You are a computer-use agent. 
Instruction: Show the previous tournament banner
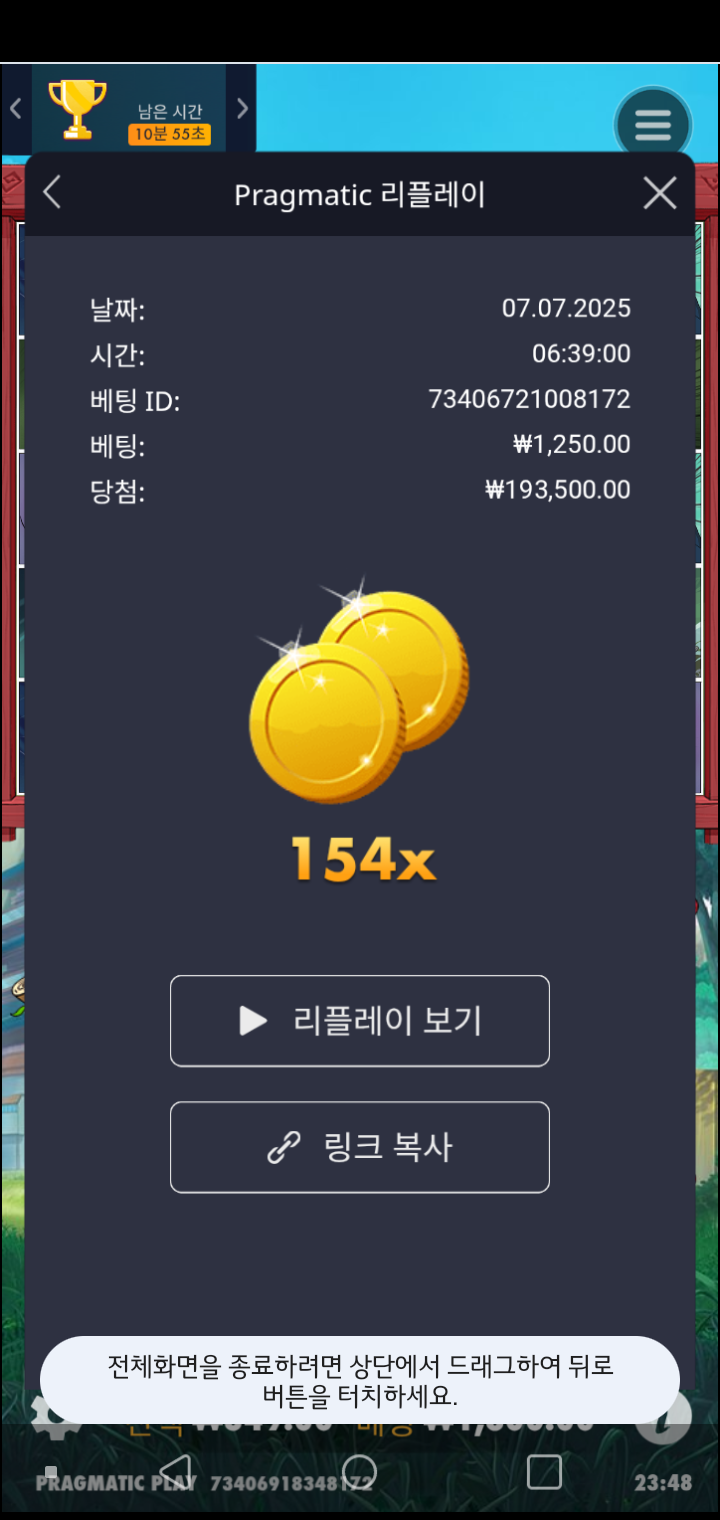point(15,109)
